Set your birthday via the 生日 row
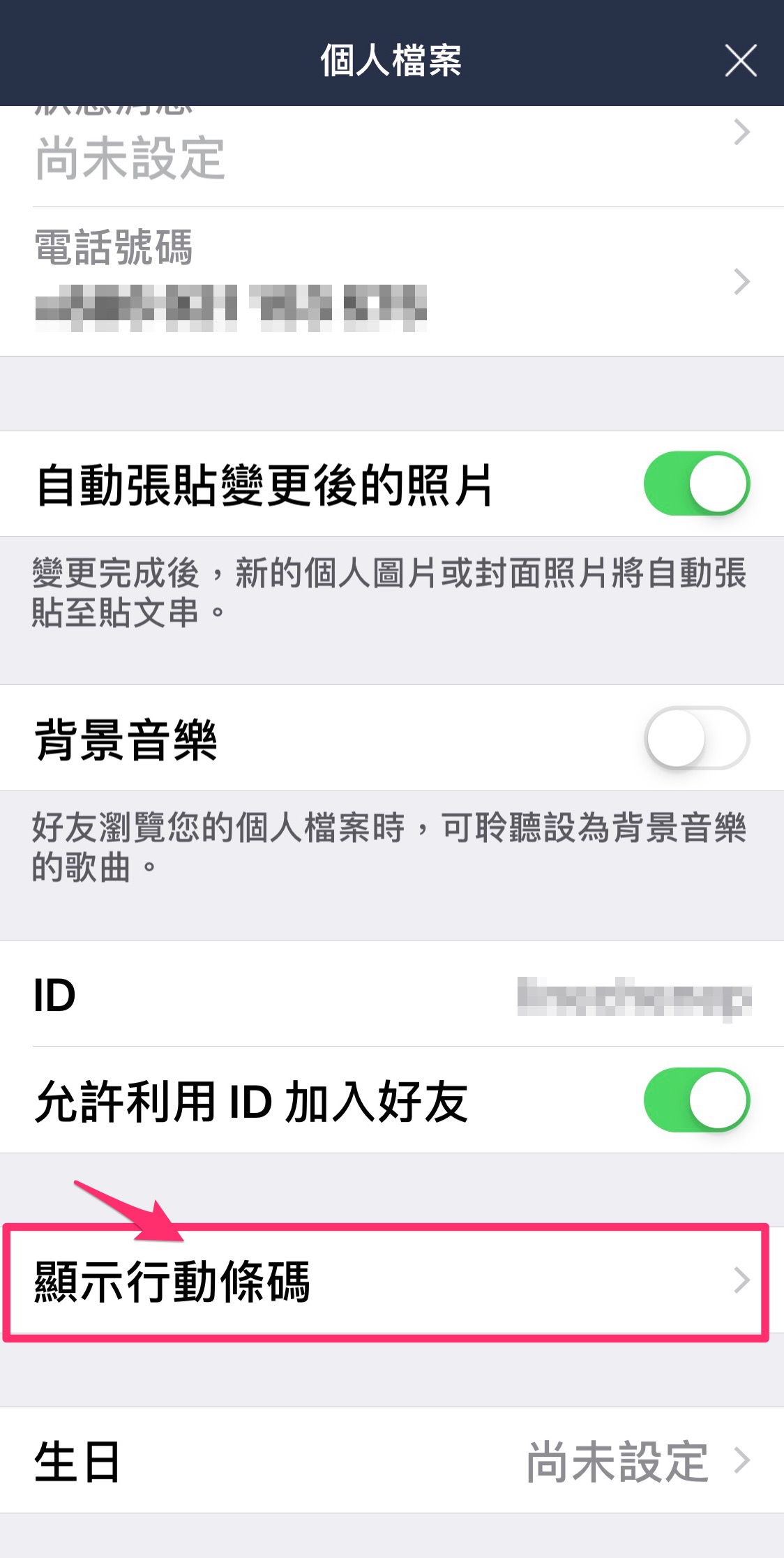This screenshot has height=1558, width=784. pyautogui.click(x=392, y=1460)
